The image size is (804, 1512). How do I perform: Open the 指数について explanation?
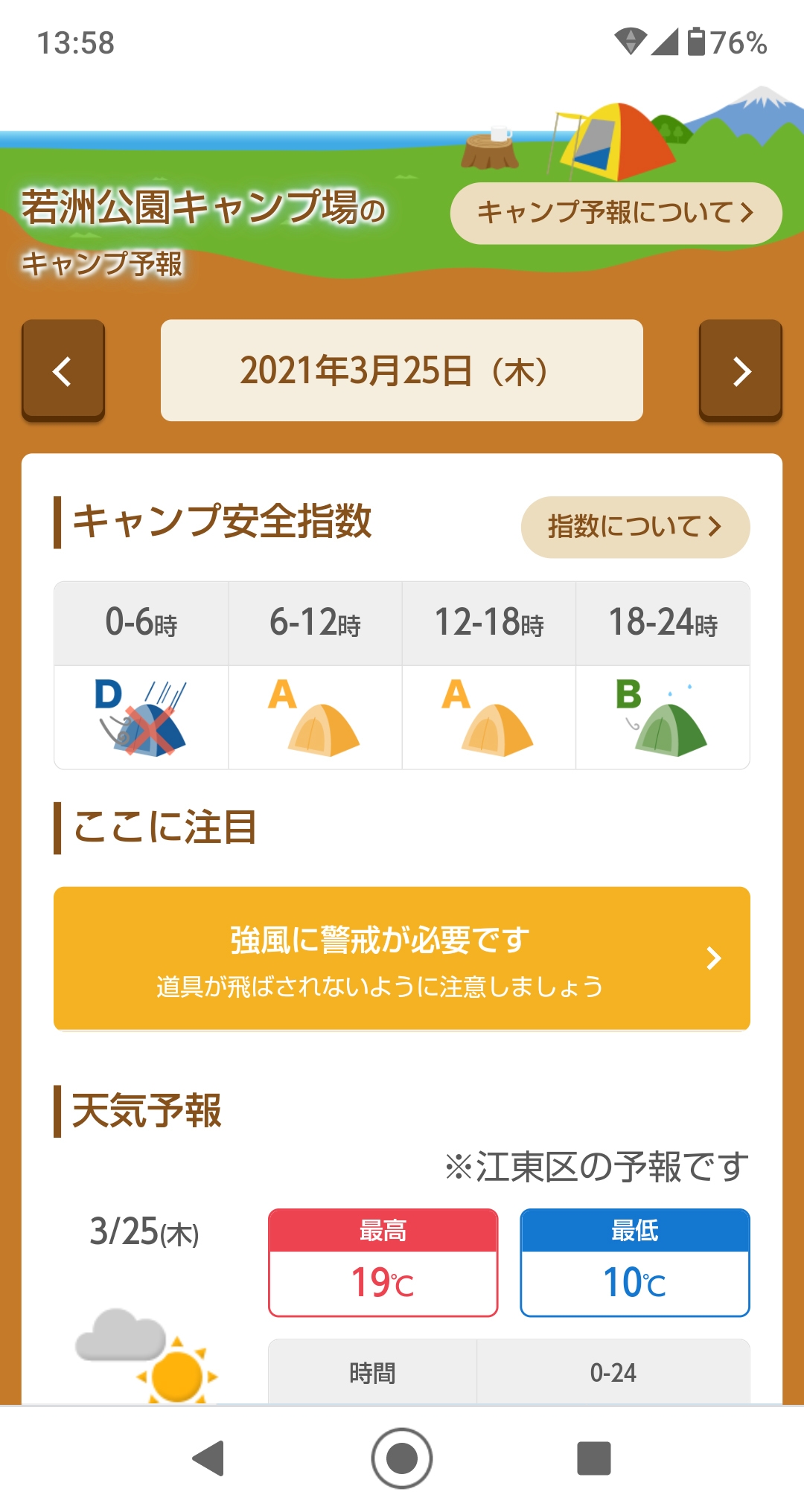pyautogui.click(x=635, y=527)
